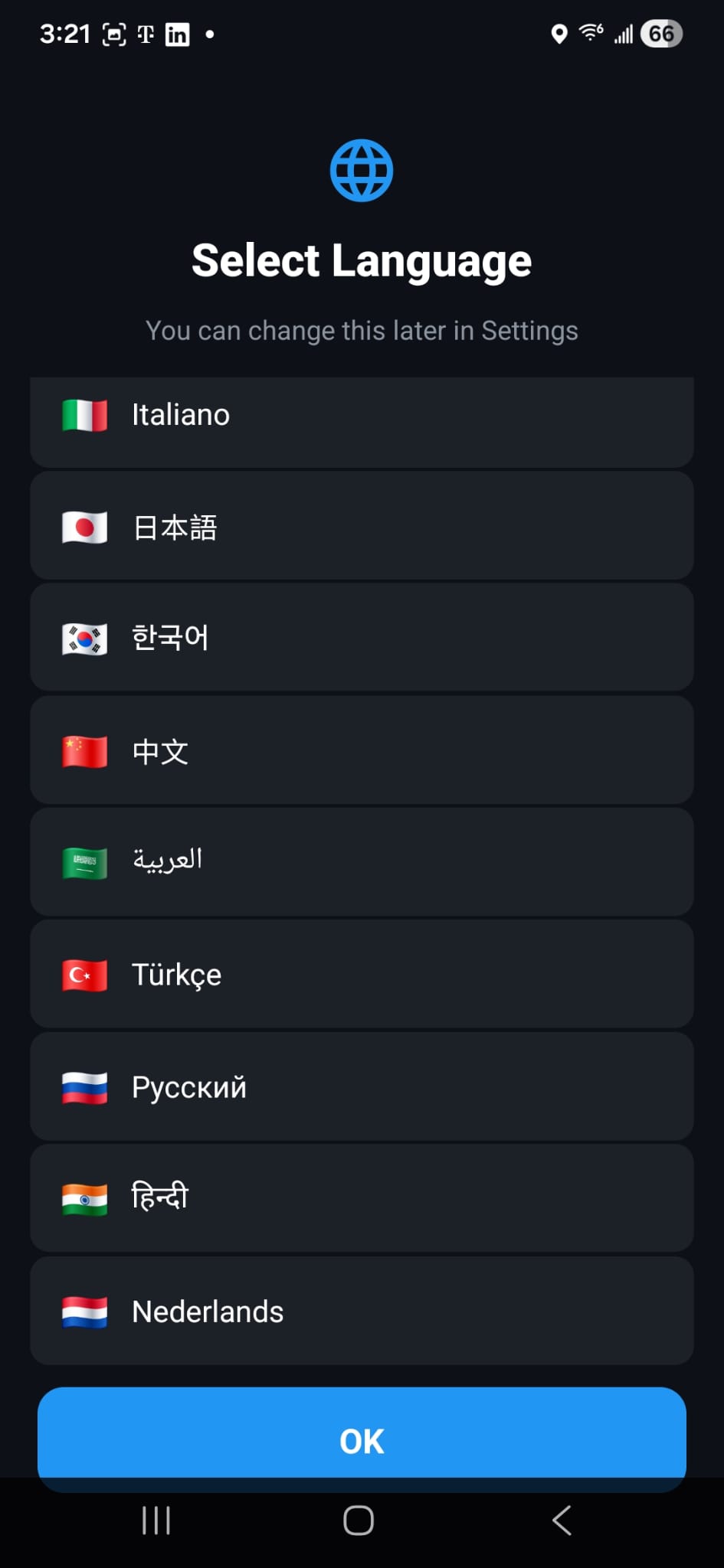
Task: Tap the back navigation arrow
Action: [562, 1521]
